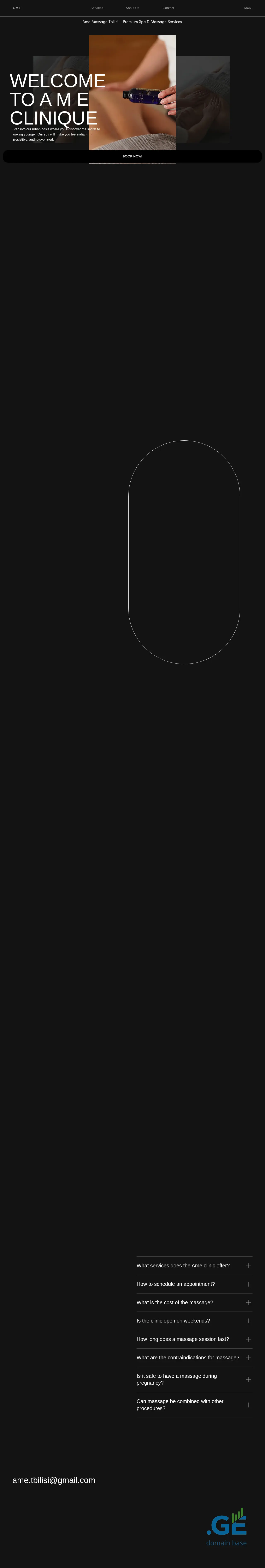Tap the AME home logo link
This screenshot has width=265, height=1568.
click(17, 8)
